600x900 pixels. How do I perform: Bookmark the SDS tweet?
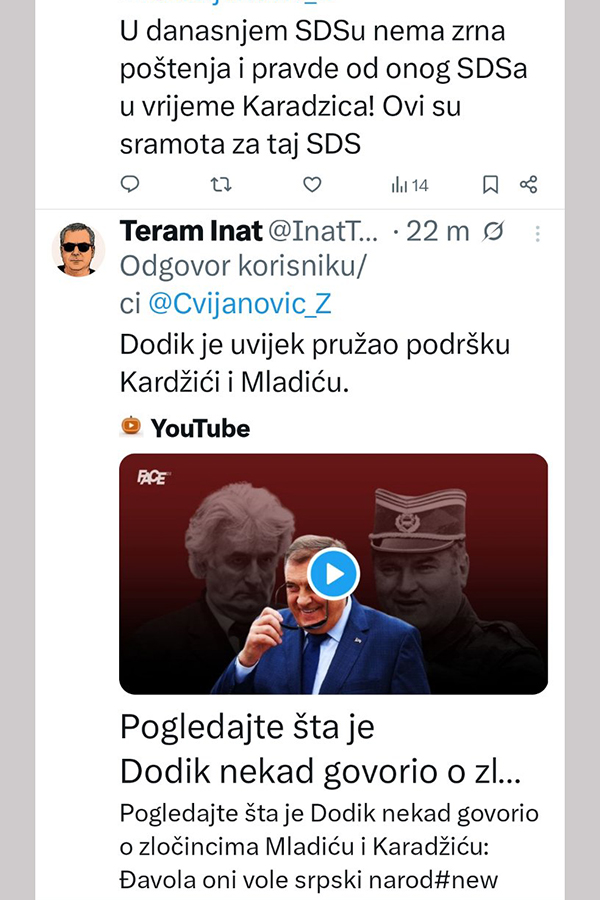coord(490,185)
